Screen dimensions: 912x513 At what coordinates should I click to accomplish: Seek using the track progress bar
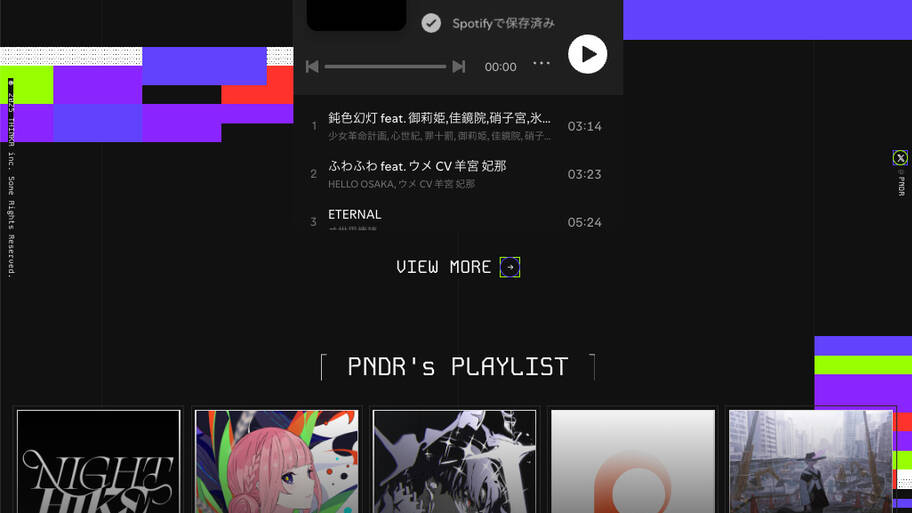coord(385,66)
